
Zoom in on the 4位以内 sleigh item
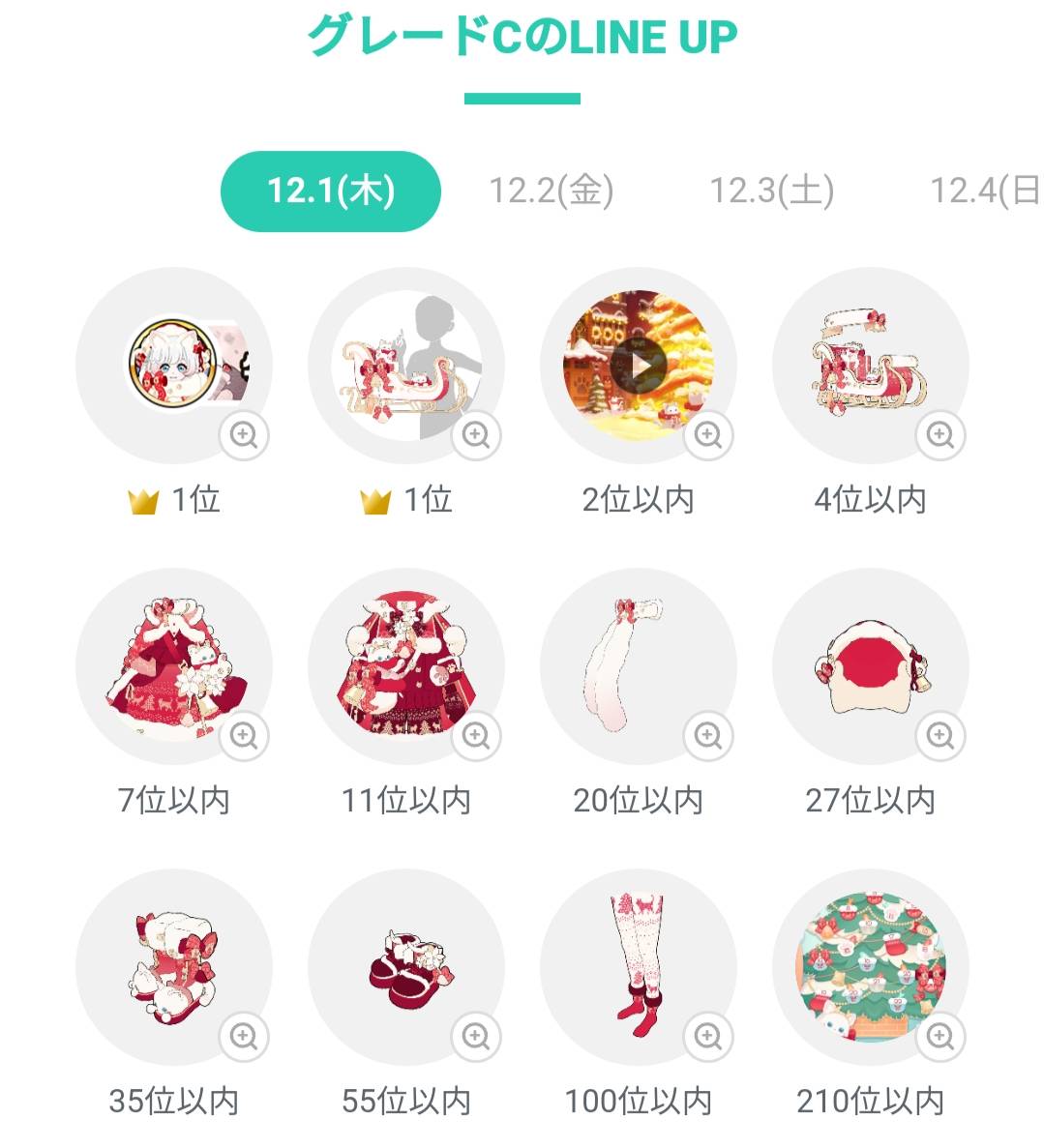(940, 435)
